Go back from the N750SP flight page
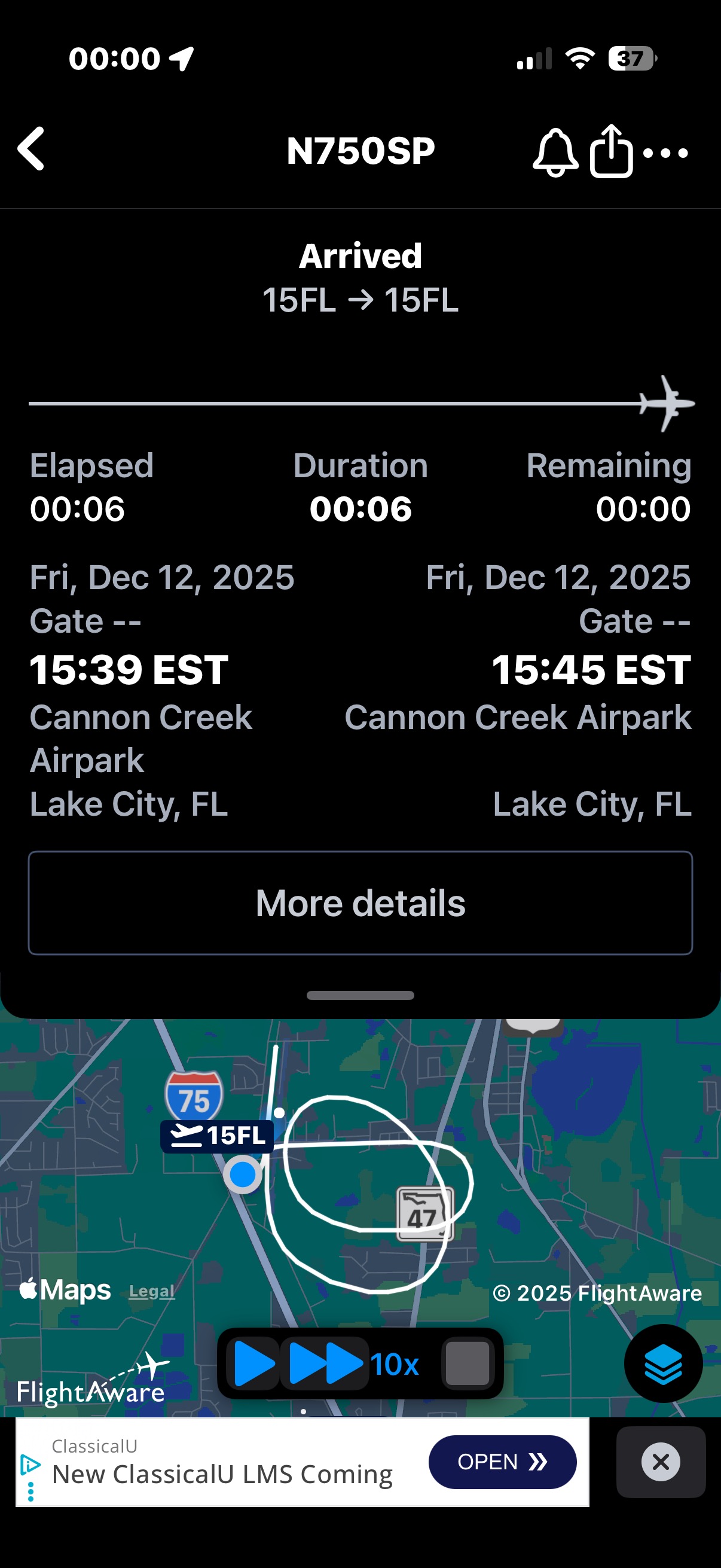721x1568 pixels. point(32,149)
